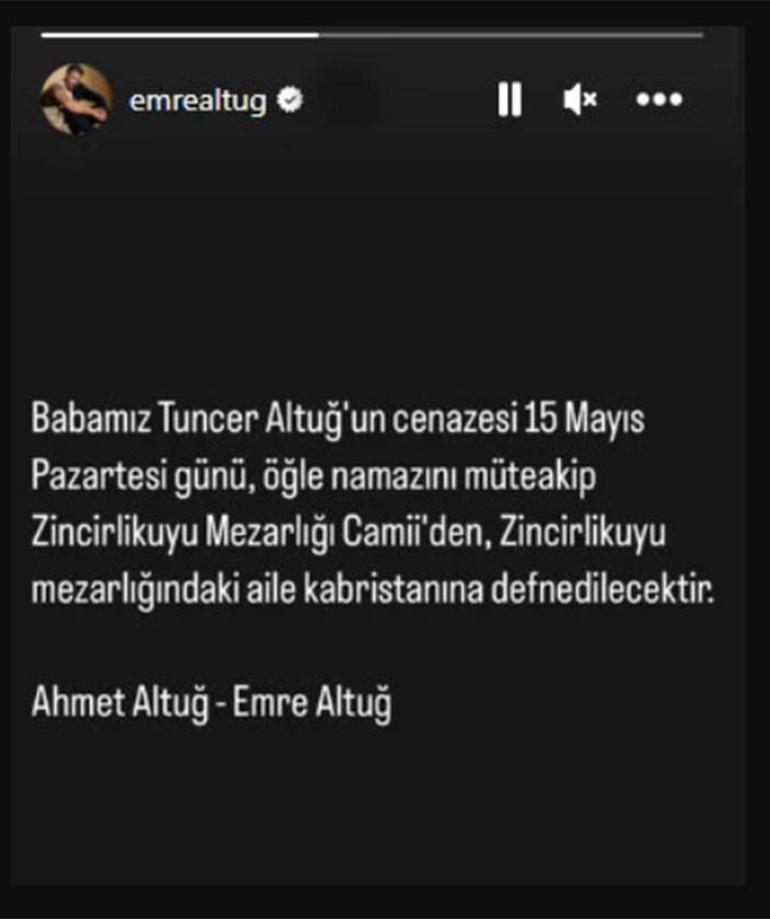Screen dimensions: 770x919
Task: Open emrealtug's profile picture
Action: point(76,99)
